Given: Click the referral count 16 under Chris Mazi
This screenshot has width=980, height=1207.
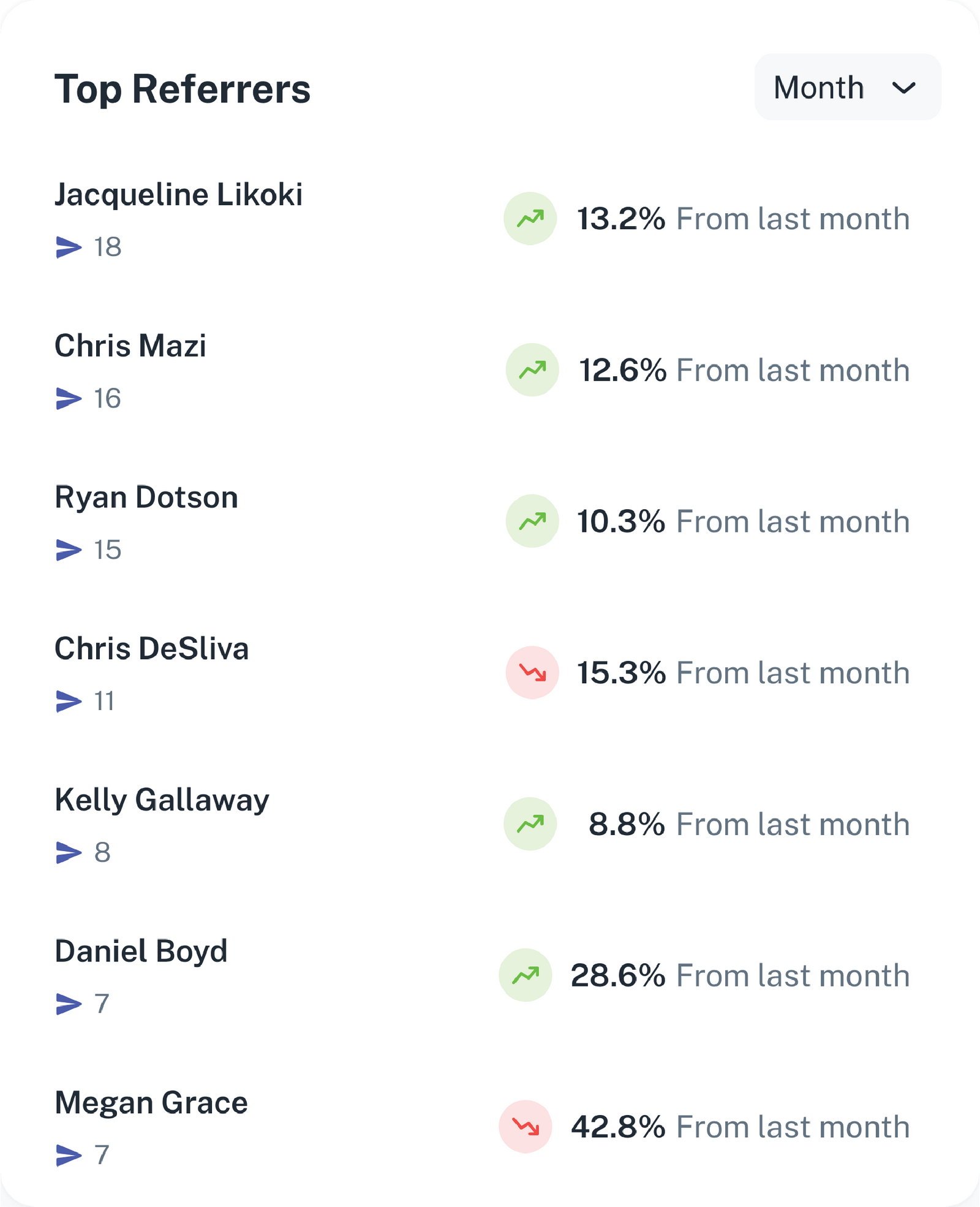Looking at the screenshot, I should [108, 399].
